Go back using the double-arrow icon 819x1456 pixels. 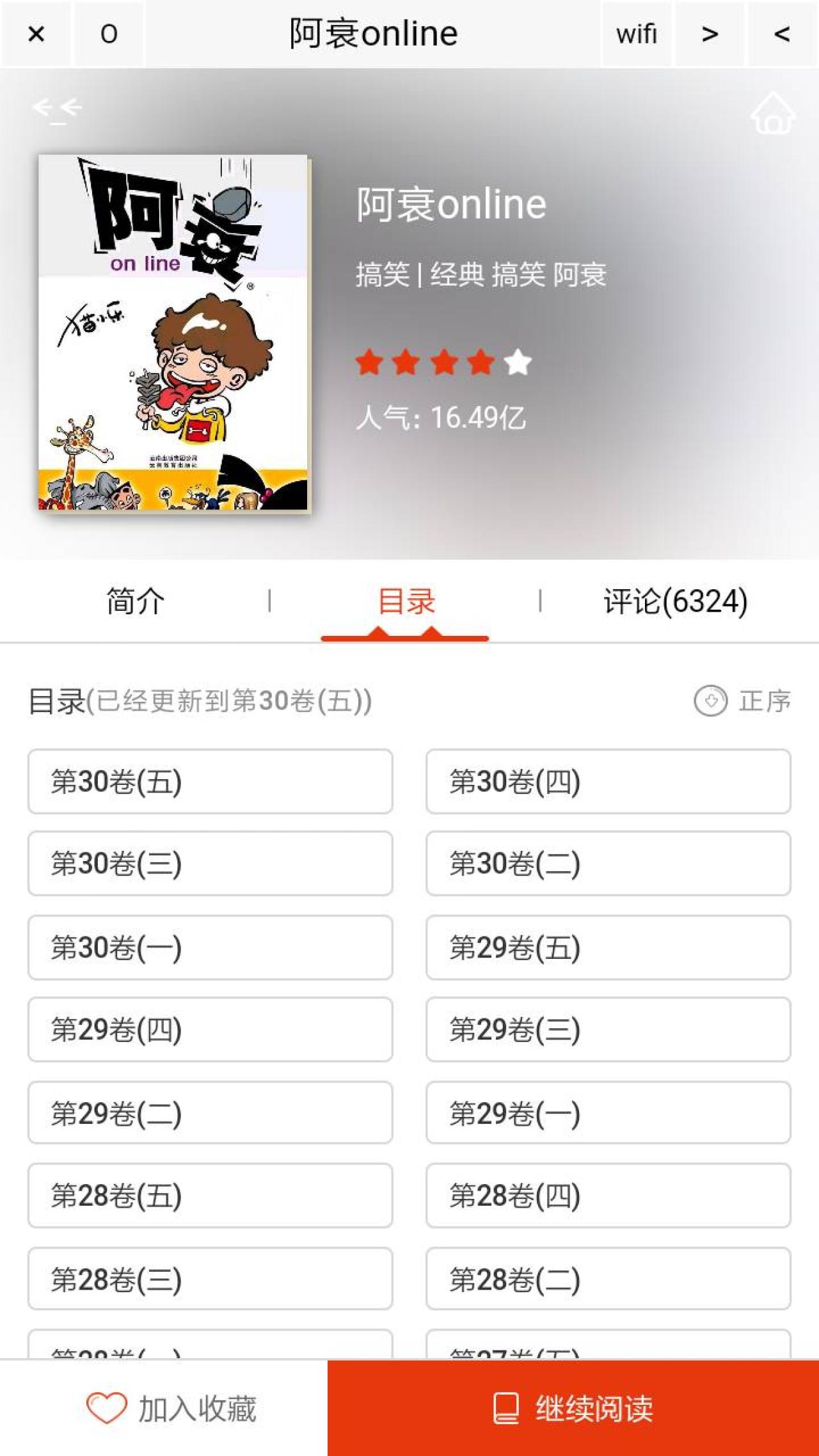(x=57, y=109)
